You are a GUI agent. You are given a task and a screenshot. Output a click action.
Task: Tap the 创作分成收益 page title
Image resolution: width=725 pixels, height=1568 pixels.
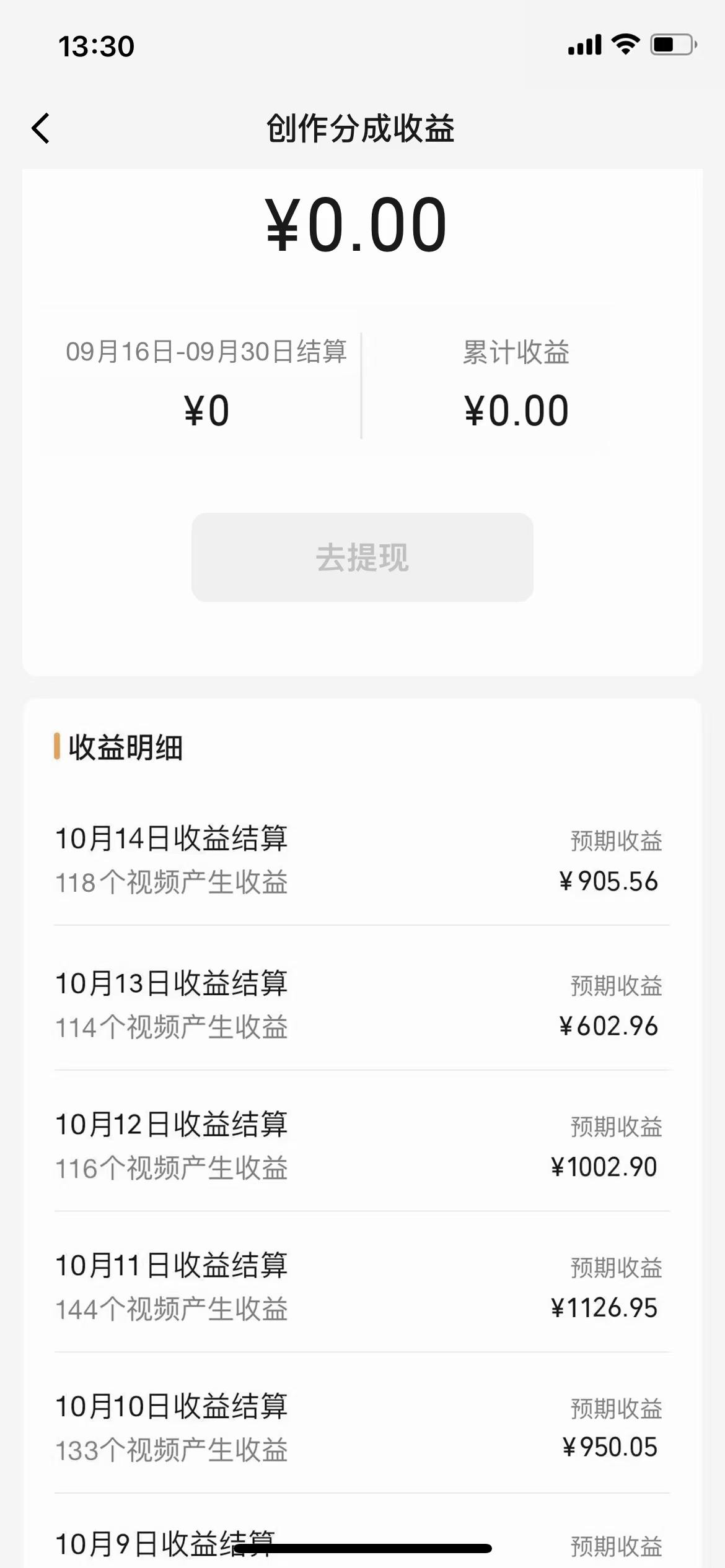point(362,129)
